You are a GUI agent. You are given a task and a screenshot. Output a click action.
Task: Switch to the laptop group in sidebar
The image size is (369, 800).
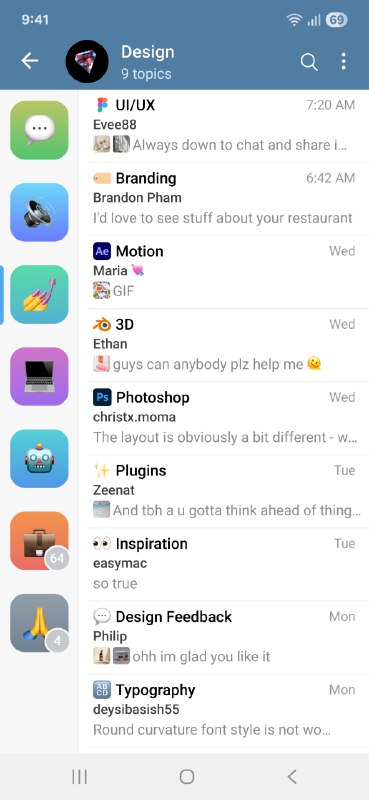tap(39, 377)
